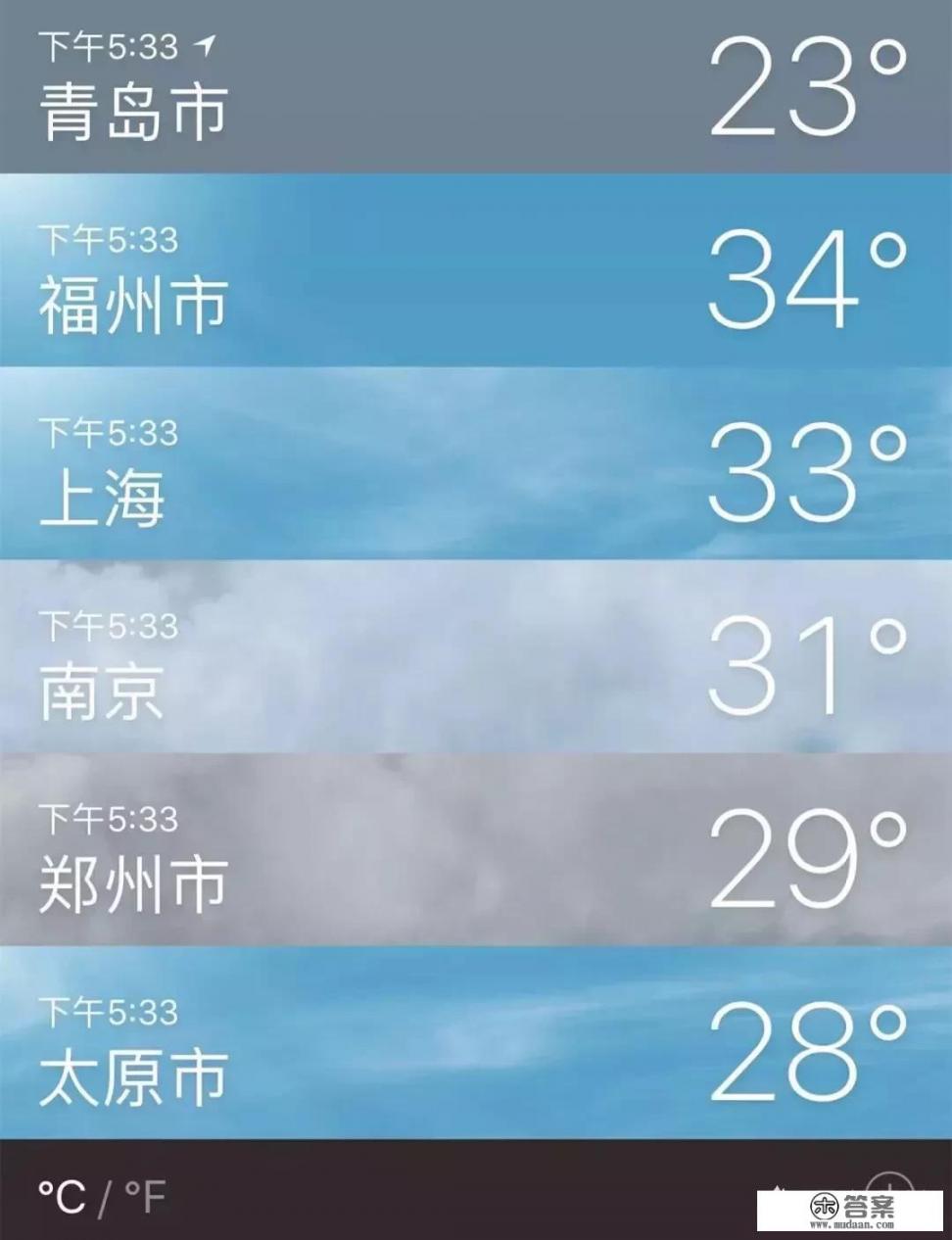Switch temperature units to Fahrenheit

[144, 1192]
